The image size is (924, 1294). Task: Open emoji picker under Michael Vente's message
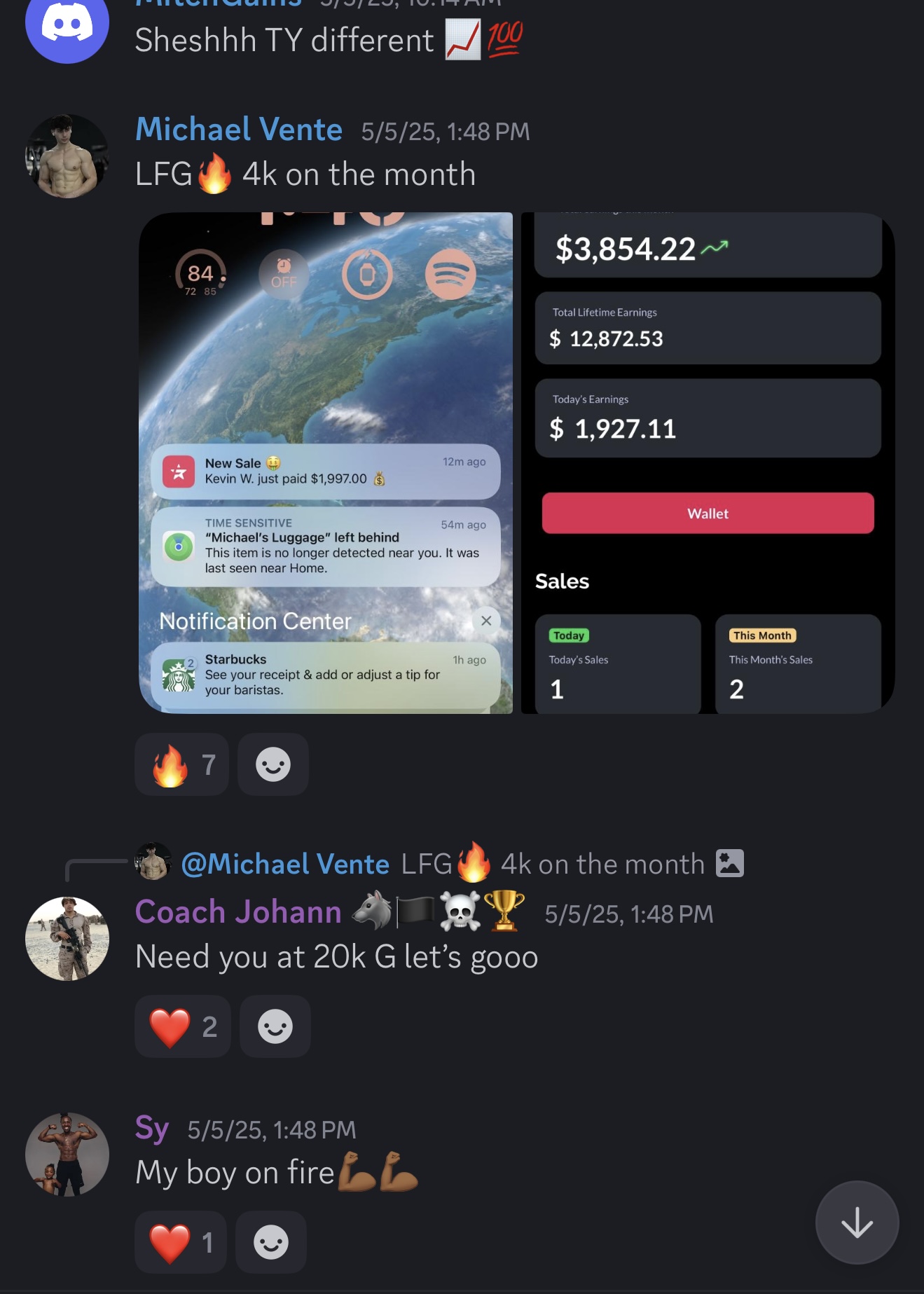pos(273,764)
